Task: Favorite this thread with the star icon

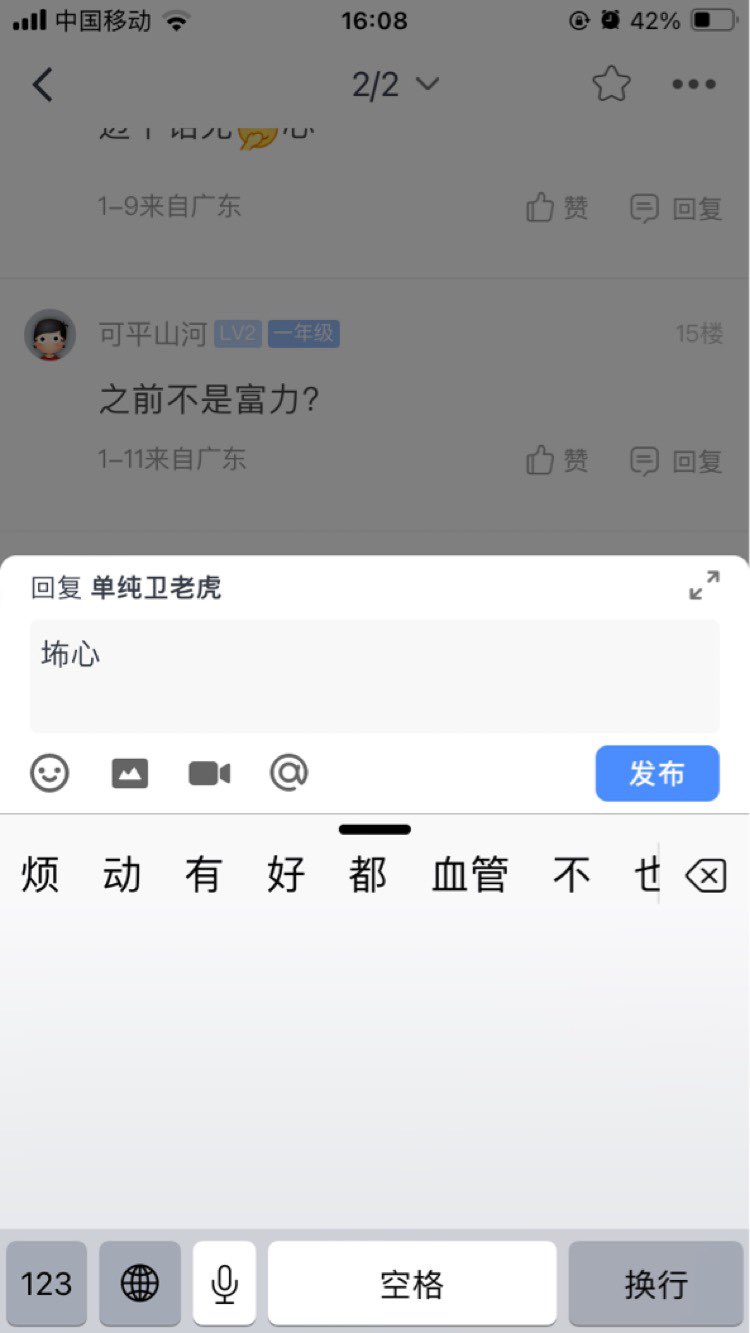Action: pyautogui.click(x=611, y=85)
